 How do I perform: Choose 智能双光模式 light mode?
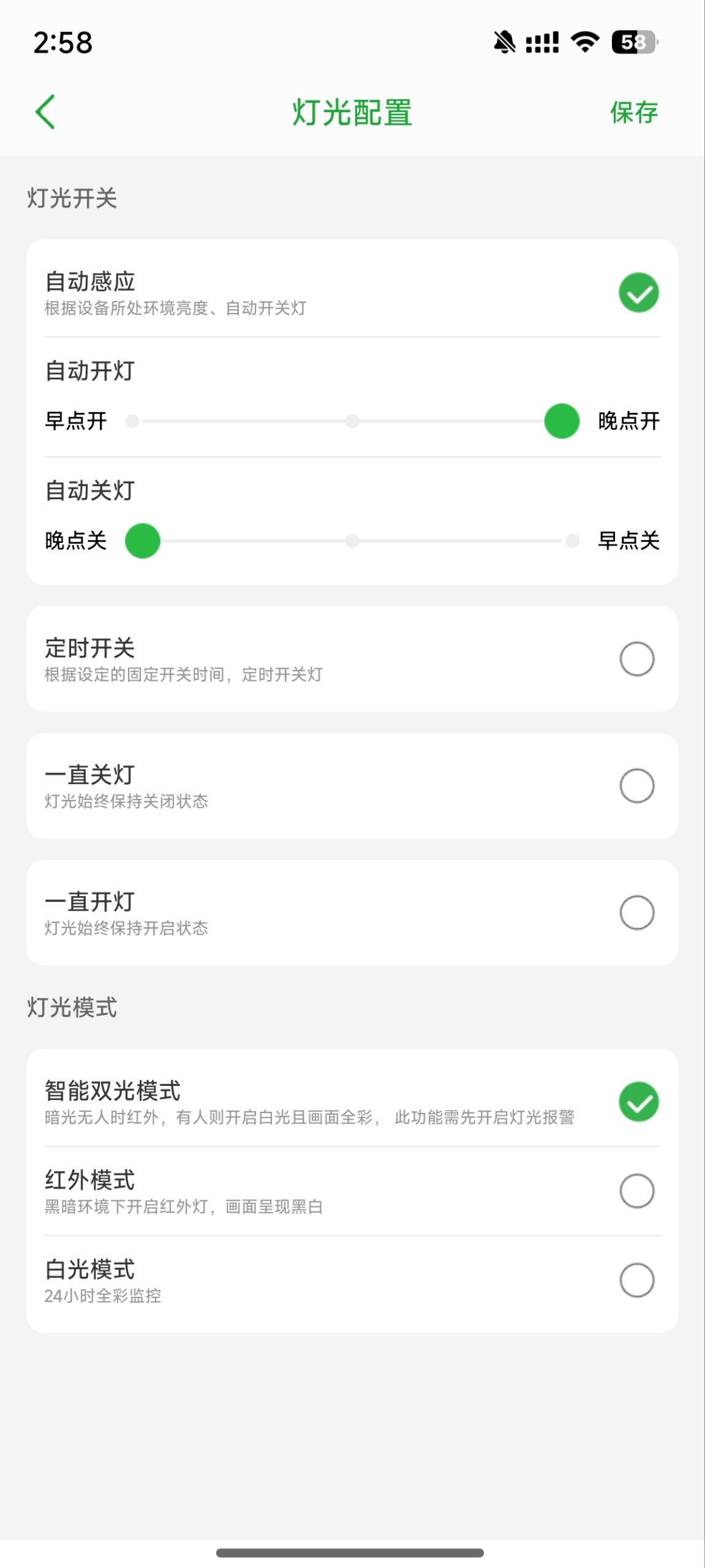(x=352, y=1101)
